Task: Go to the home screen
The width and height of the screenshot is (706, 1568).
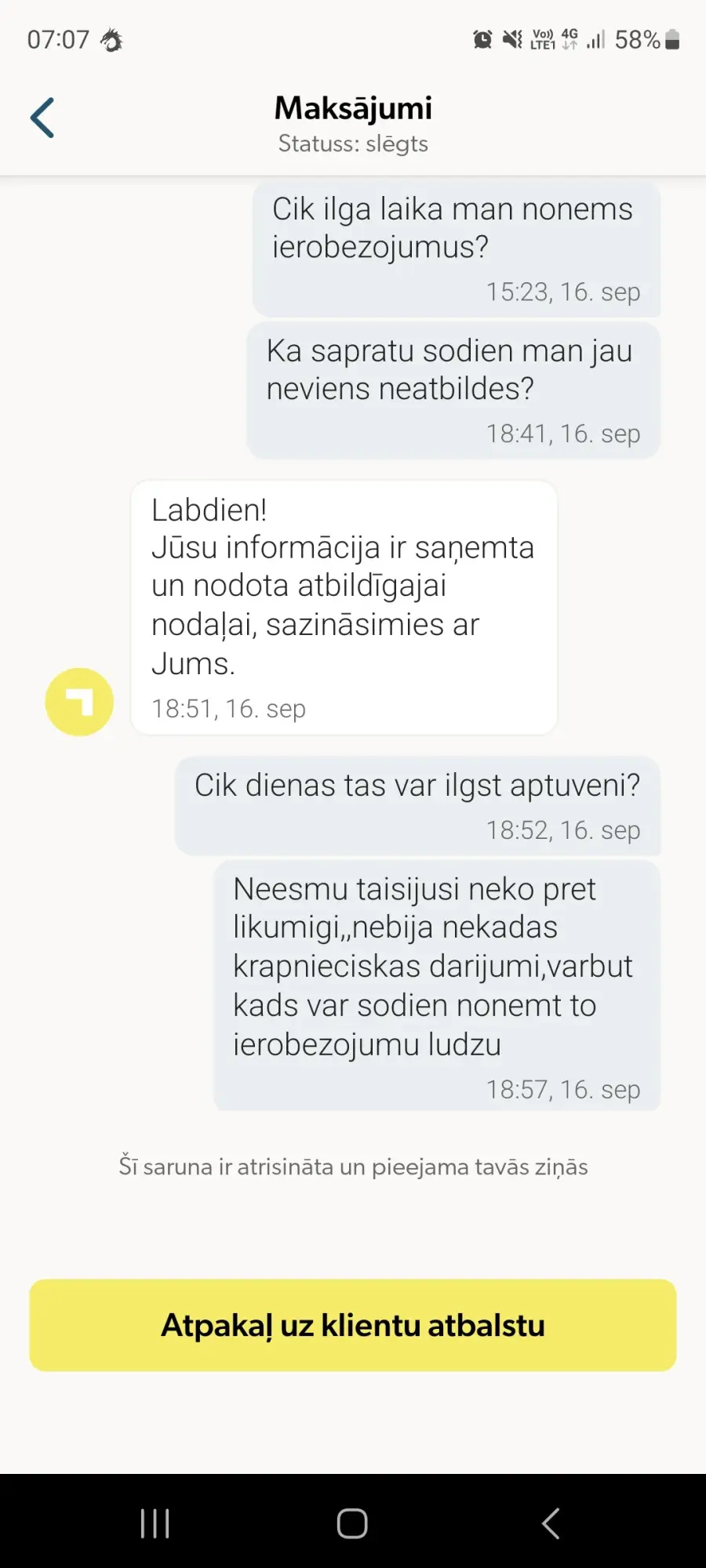Action: [352, 1523]
